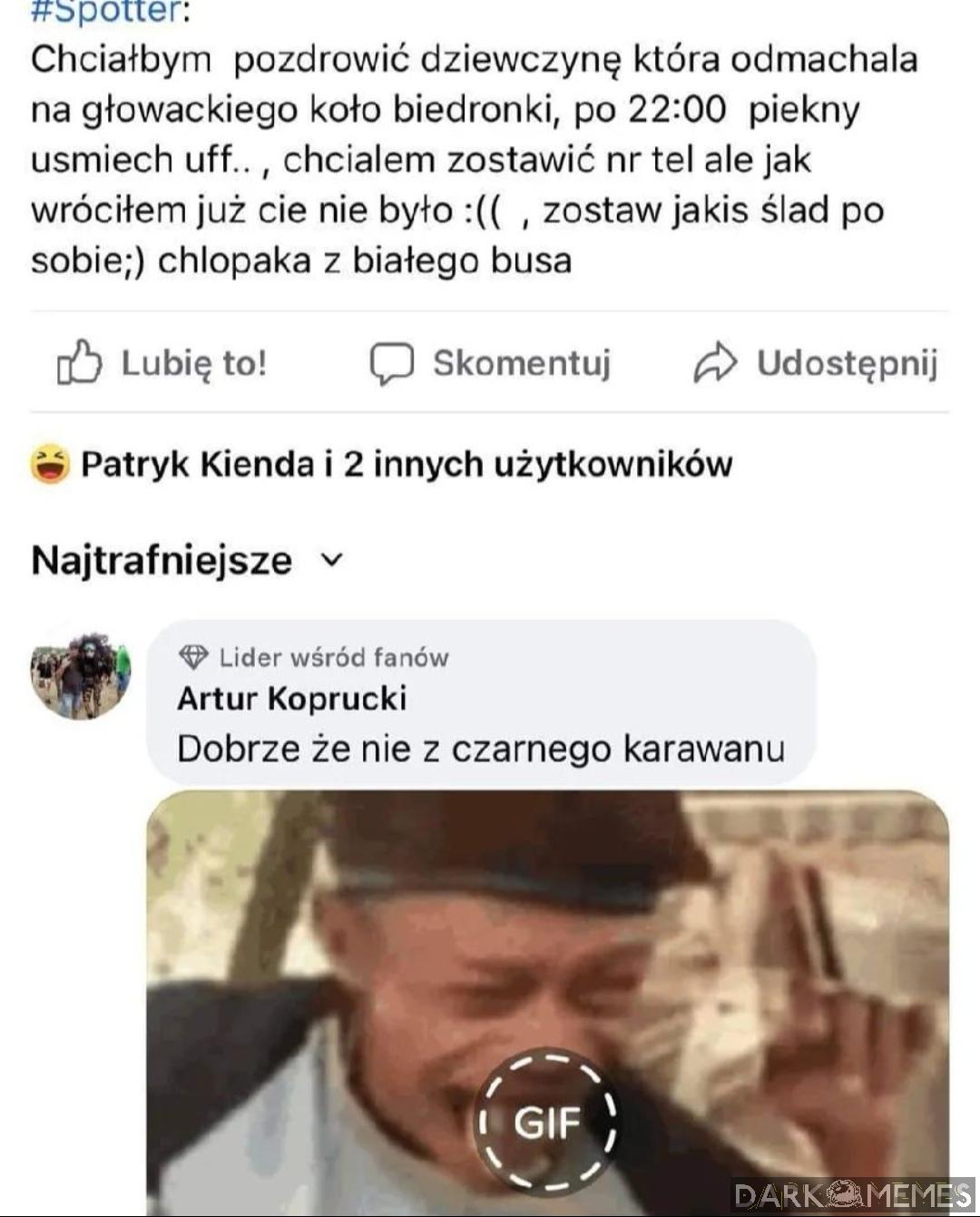Image resolution: width=980 pixels, height=1217 pixels.
Task: Like the post with Lubię to!
Action: pyautogui.click(x=162, y=363)
